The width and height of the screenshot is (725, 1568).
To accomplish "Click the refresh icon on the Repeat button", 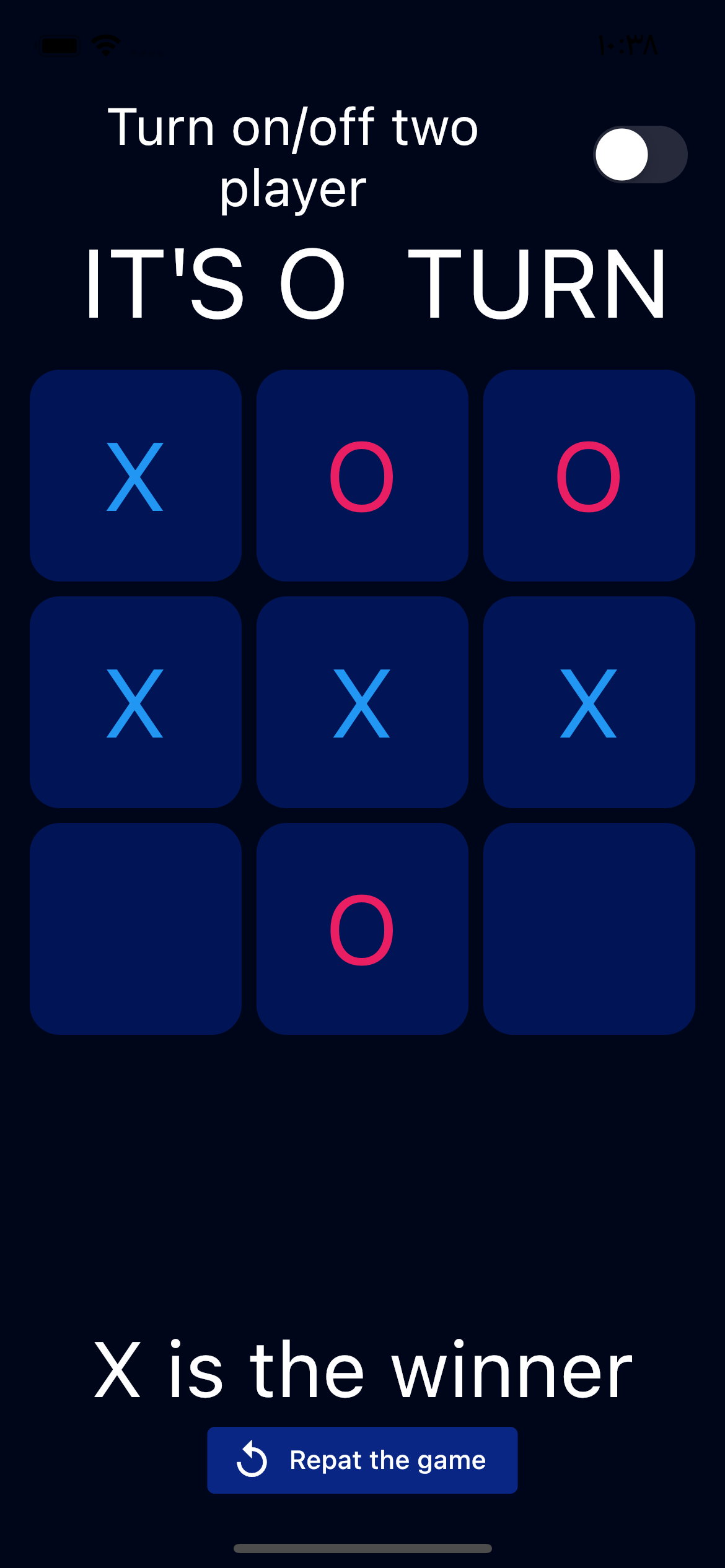I will 252,1460.
